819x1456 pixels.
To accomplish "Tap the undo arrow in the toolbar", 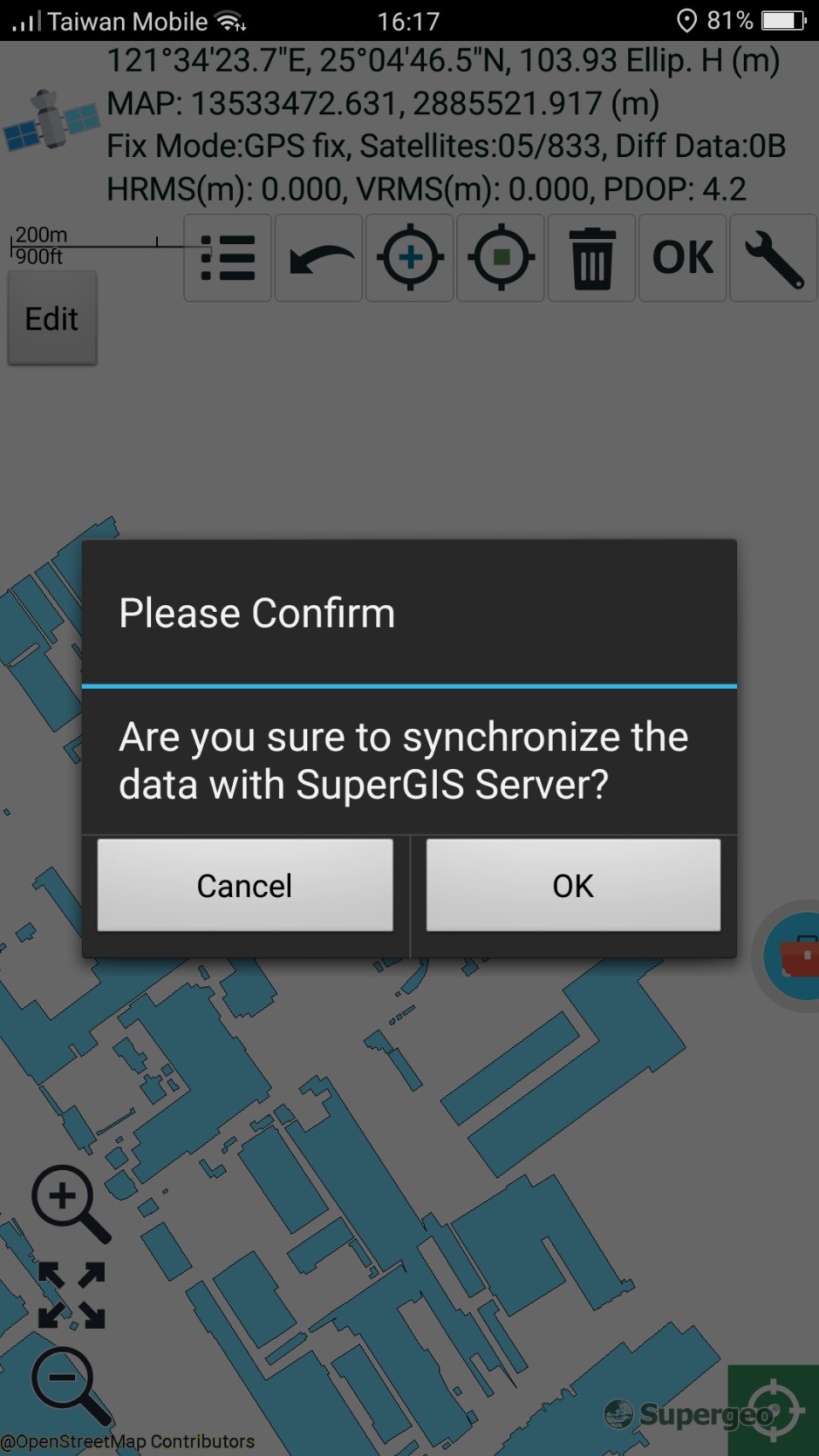I will click(319, 258).
